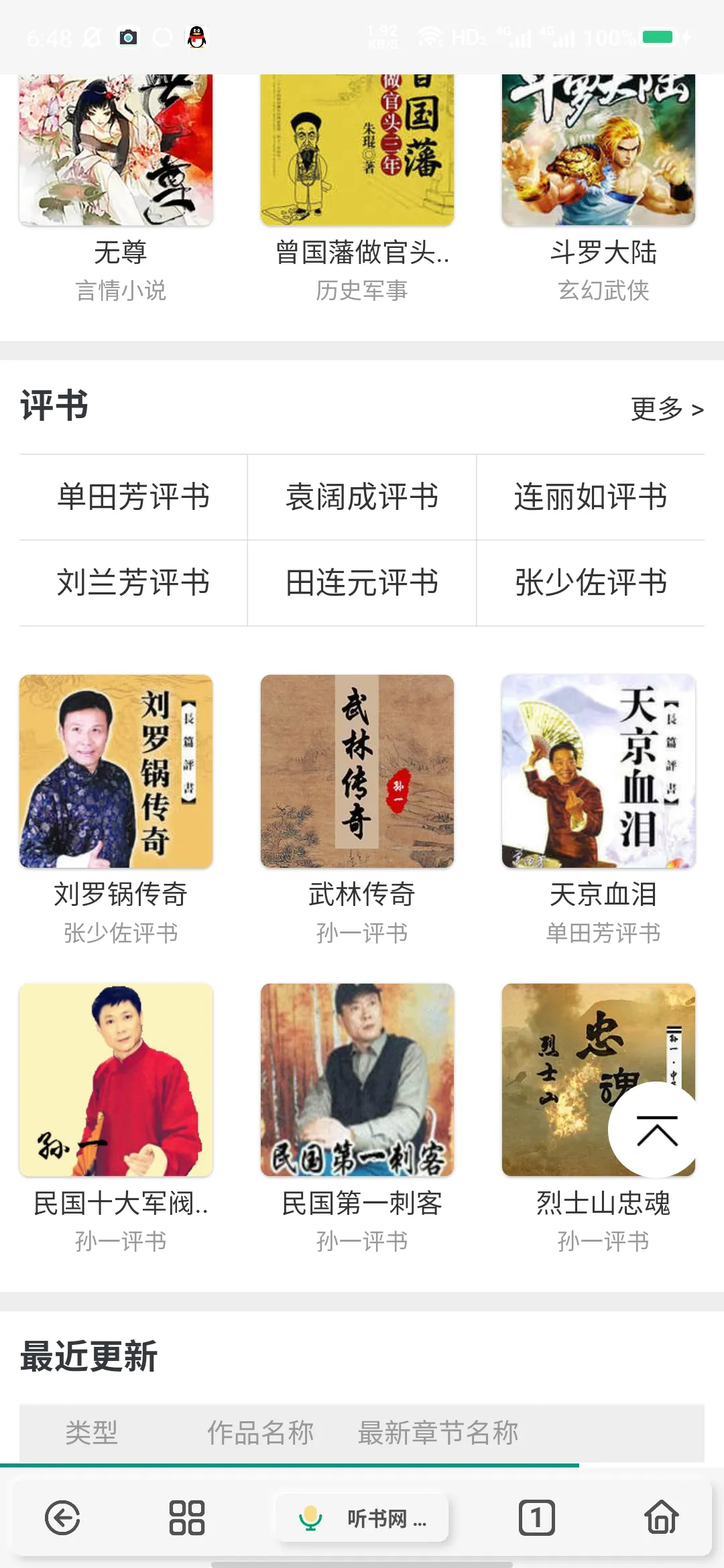
Task: Tap the 听书网 address bar
Action: pos(363,1518)
